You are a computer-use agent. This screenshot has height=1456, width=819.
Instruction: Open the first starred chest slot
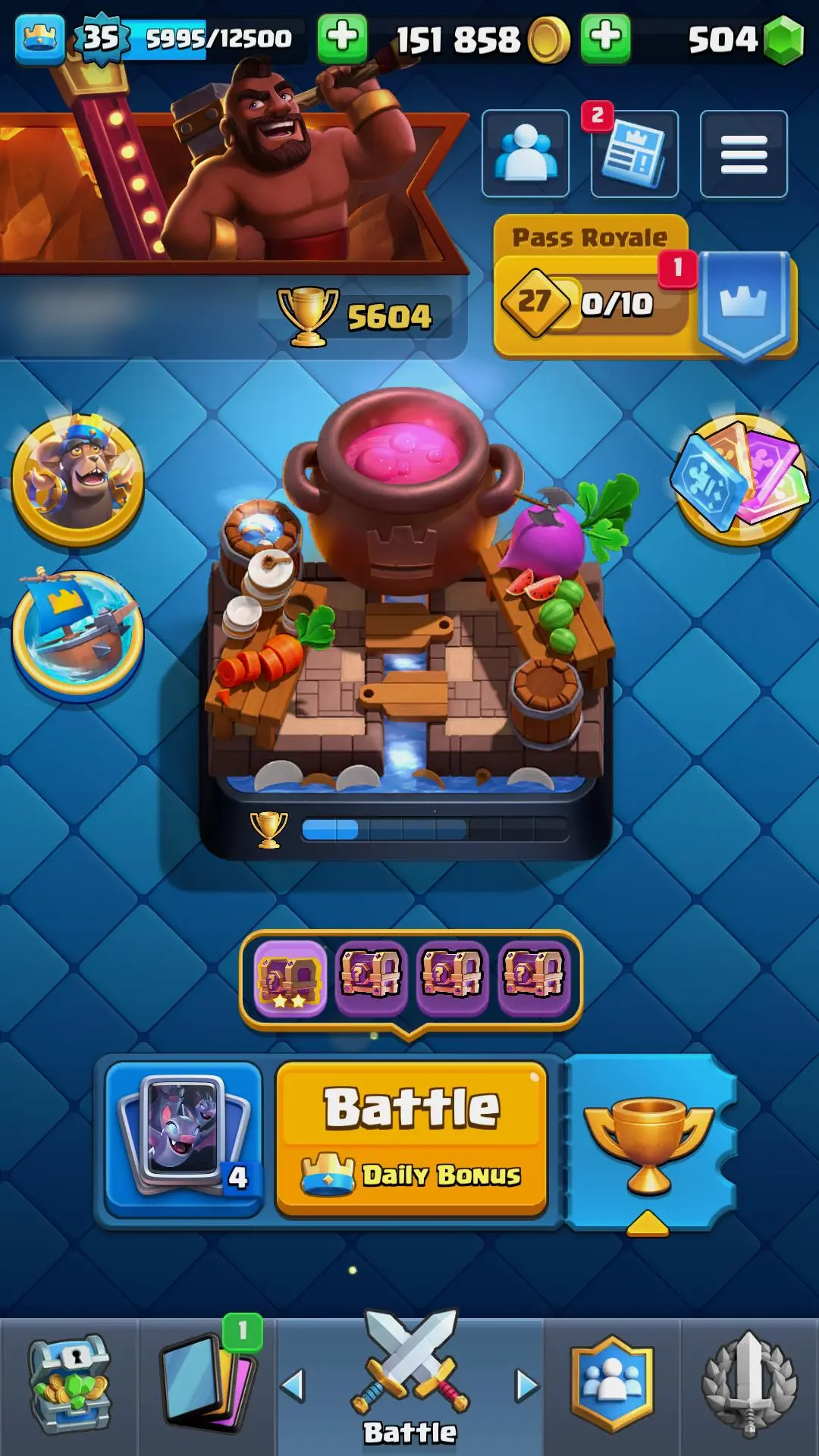[x=290, y=978]
